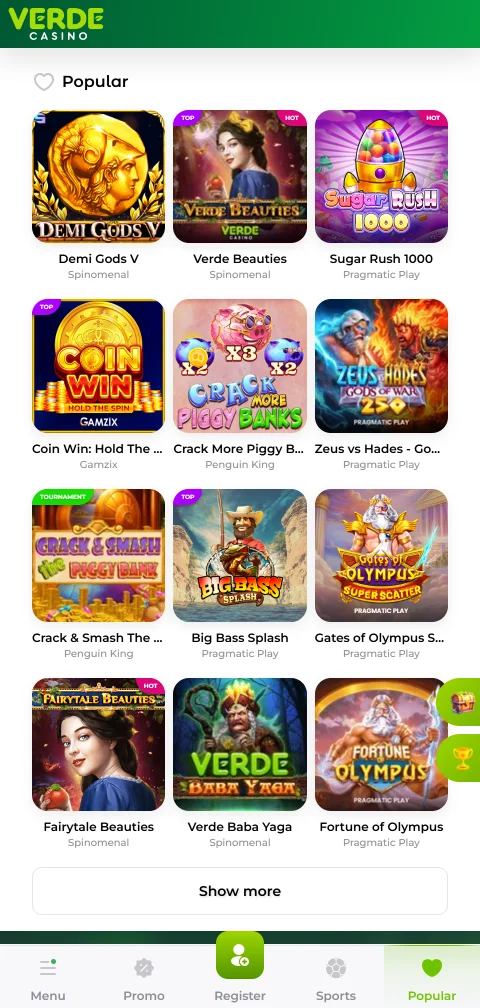
Task: Open the Menu tab
Action: pyautogui.click(x=48, y=979)
